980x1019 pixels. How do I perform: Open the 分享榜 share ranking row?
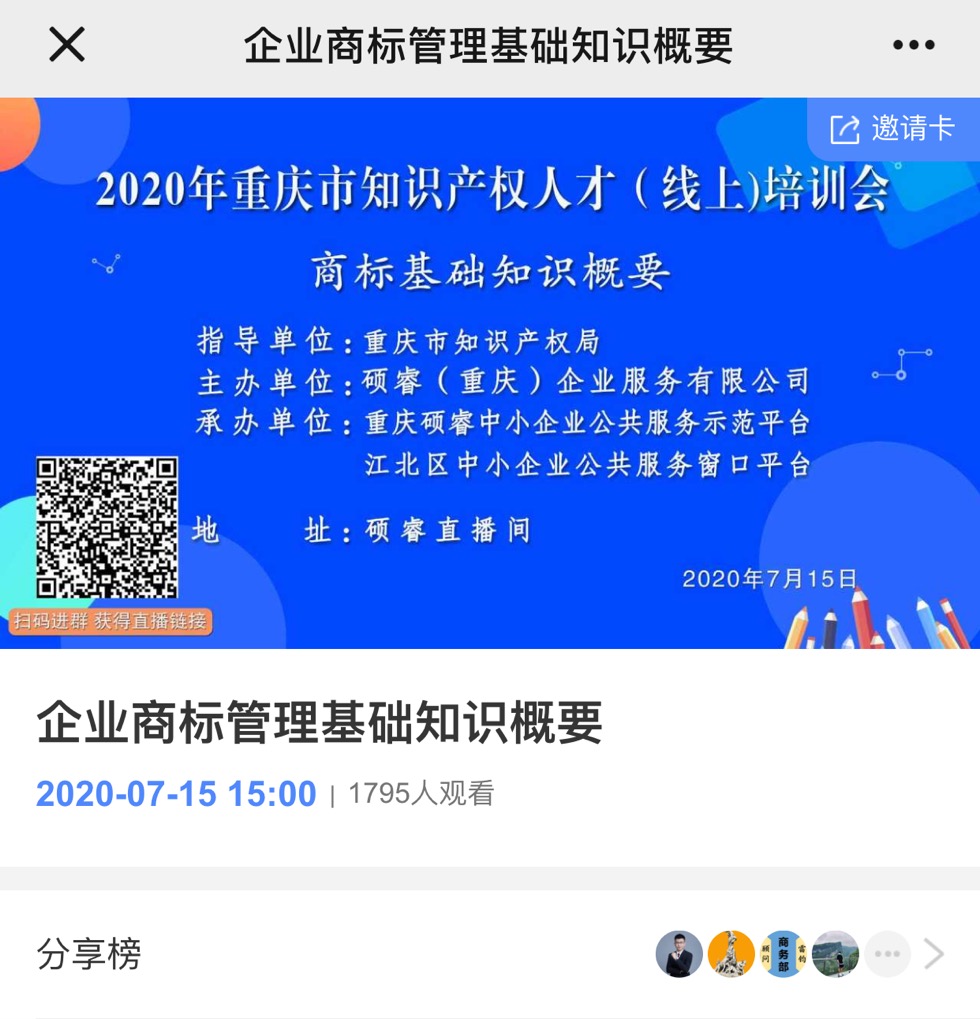pos(490,954)
